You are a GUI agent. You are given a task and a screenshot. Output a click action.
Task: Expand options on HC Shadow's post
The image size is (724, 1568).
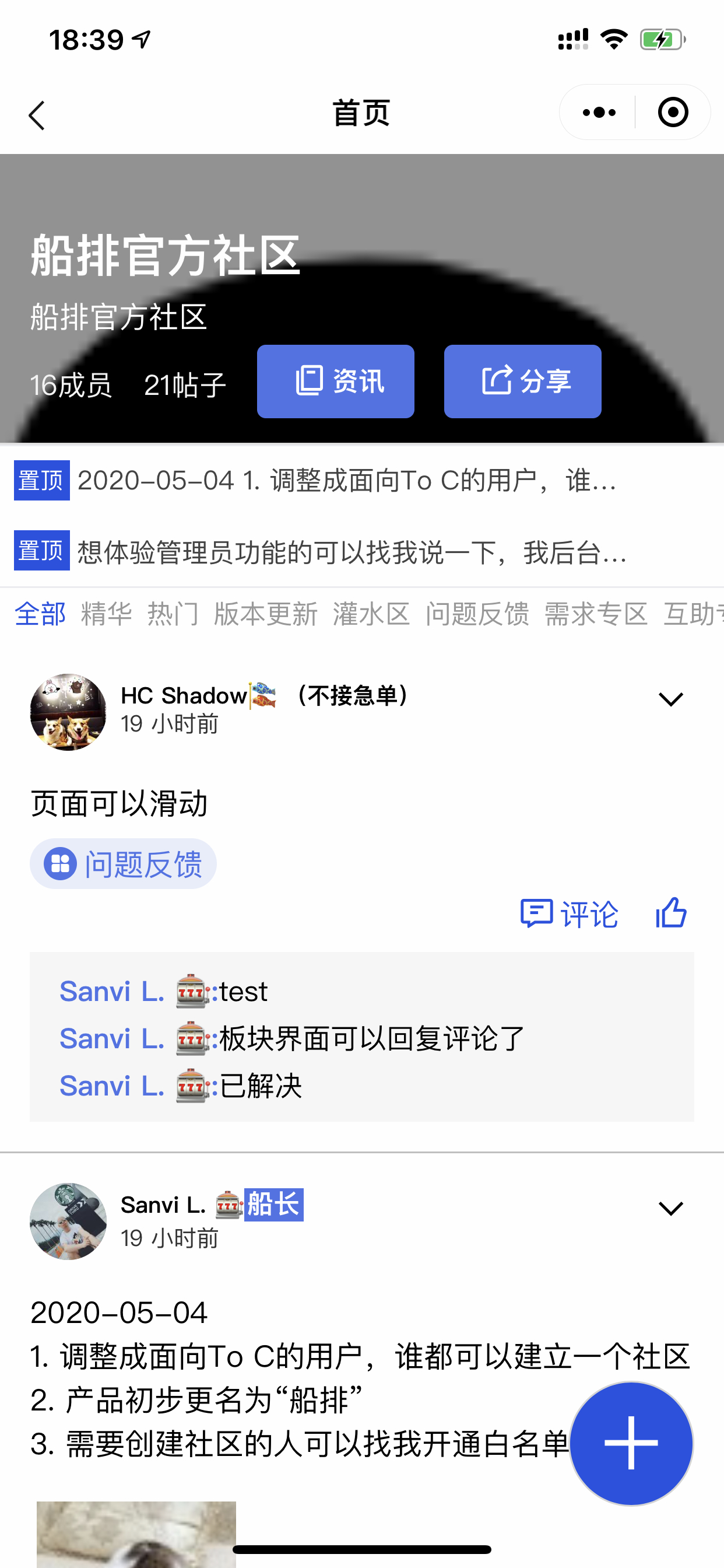(x=670, y=699)
